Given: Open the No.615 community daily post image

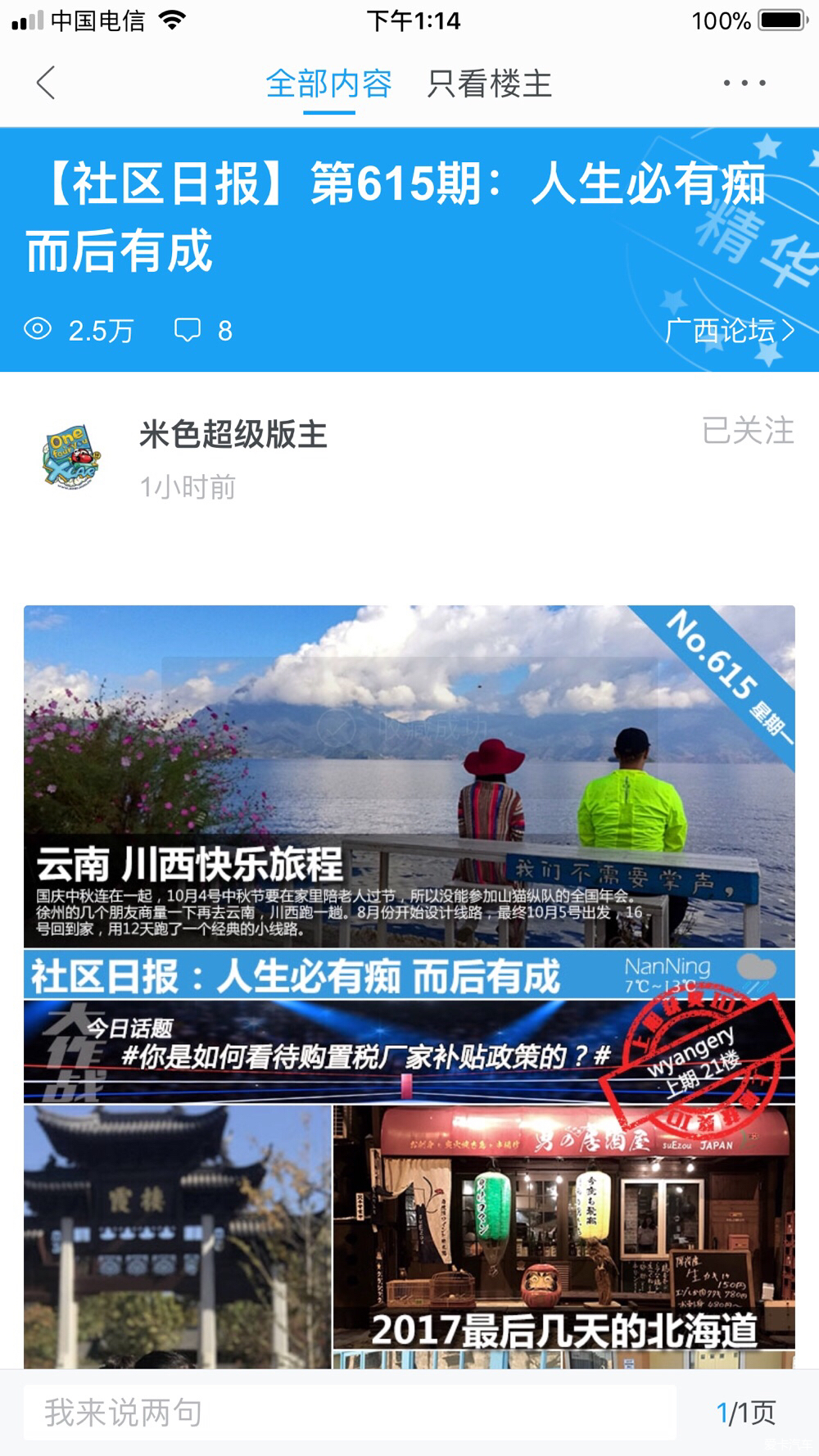Looking at the screenshot, I should (x=409, y=983).
